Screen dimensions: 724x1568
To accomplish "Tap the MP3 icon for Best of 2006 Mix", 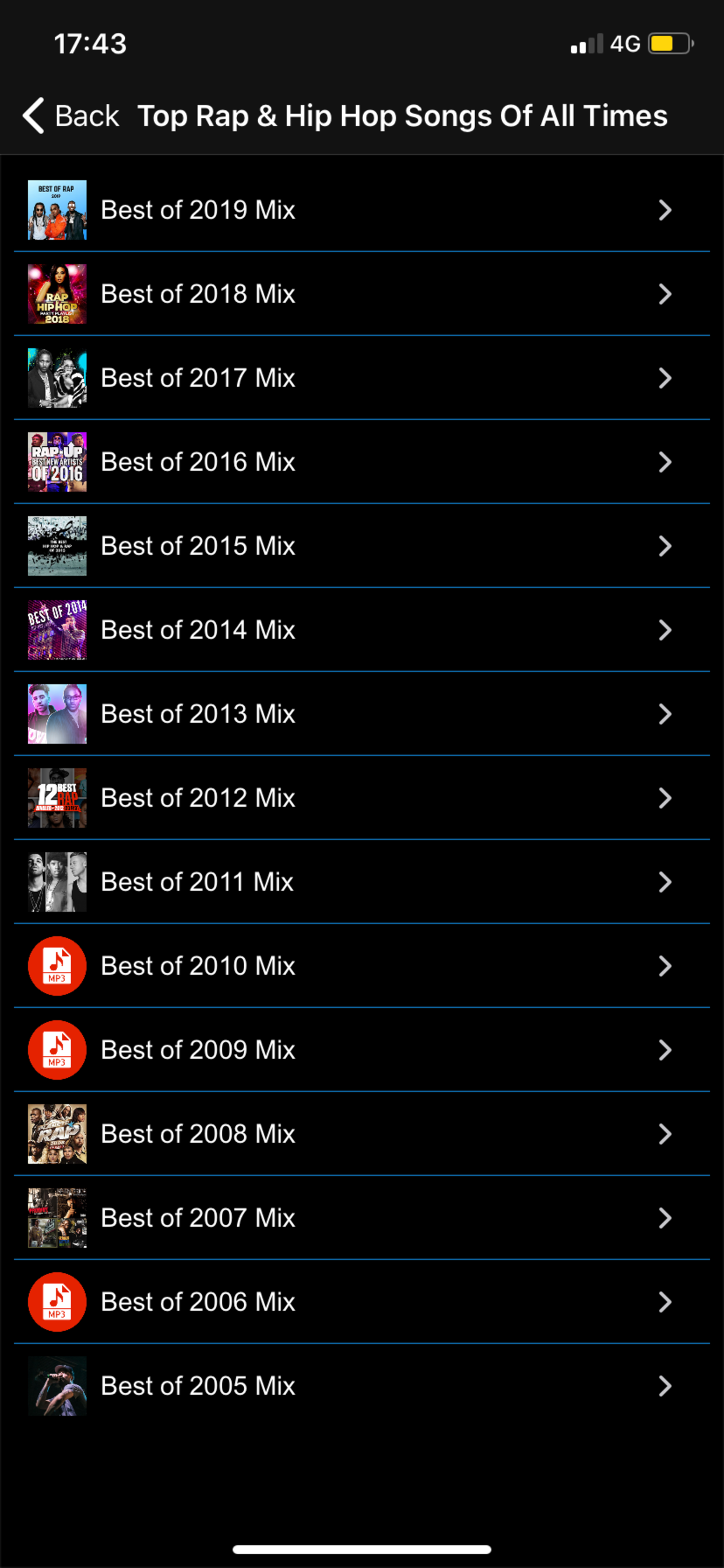I will click(x=57, y=1302).
